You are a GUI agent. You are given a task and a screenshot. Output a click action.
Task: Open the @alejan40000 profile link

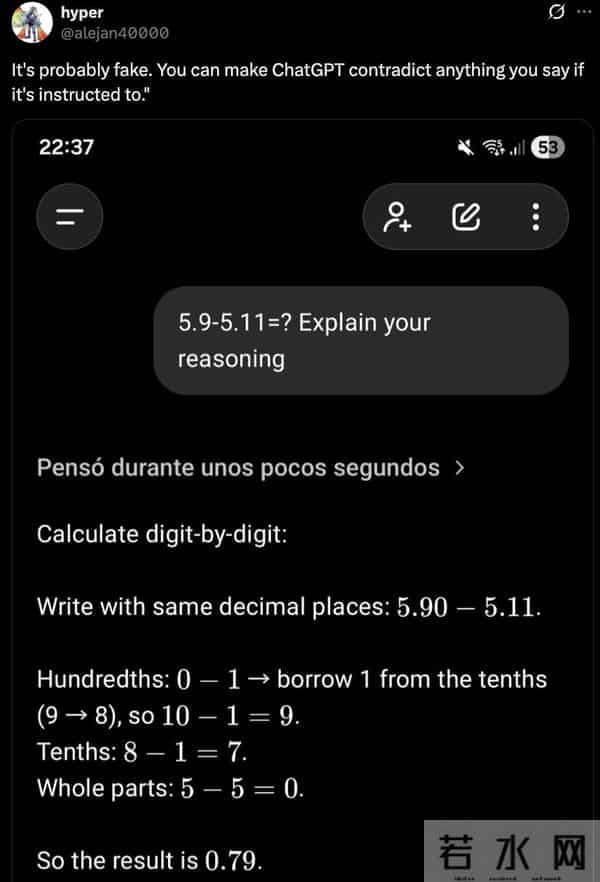point(114,33)
